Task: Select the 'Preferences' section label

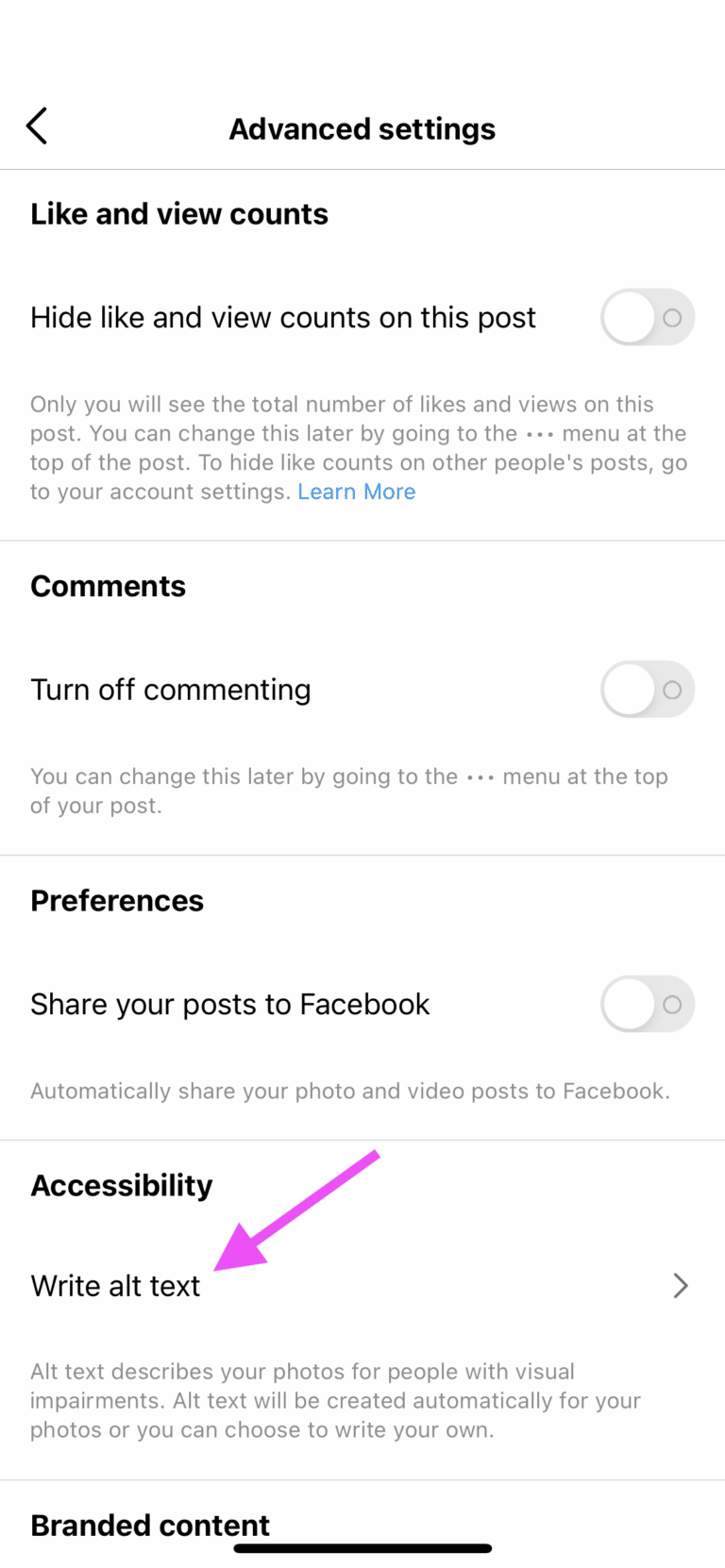Action: pyautogui.click(x=117, y=900)
